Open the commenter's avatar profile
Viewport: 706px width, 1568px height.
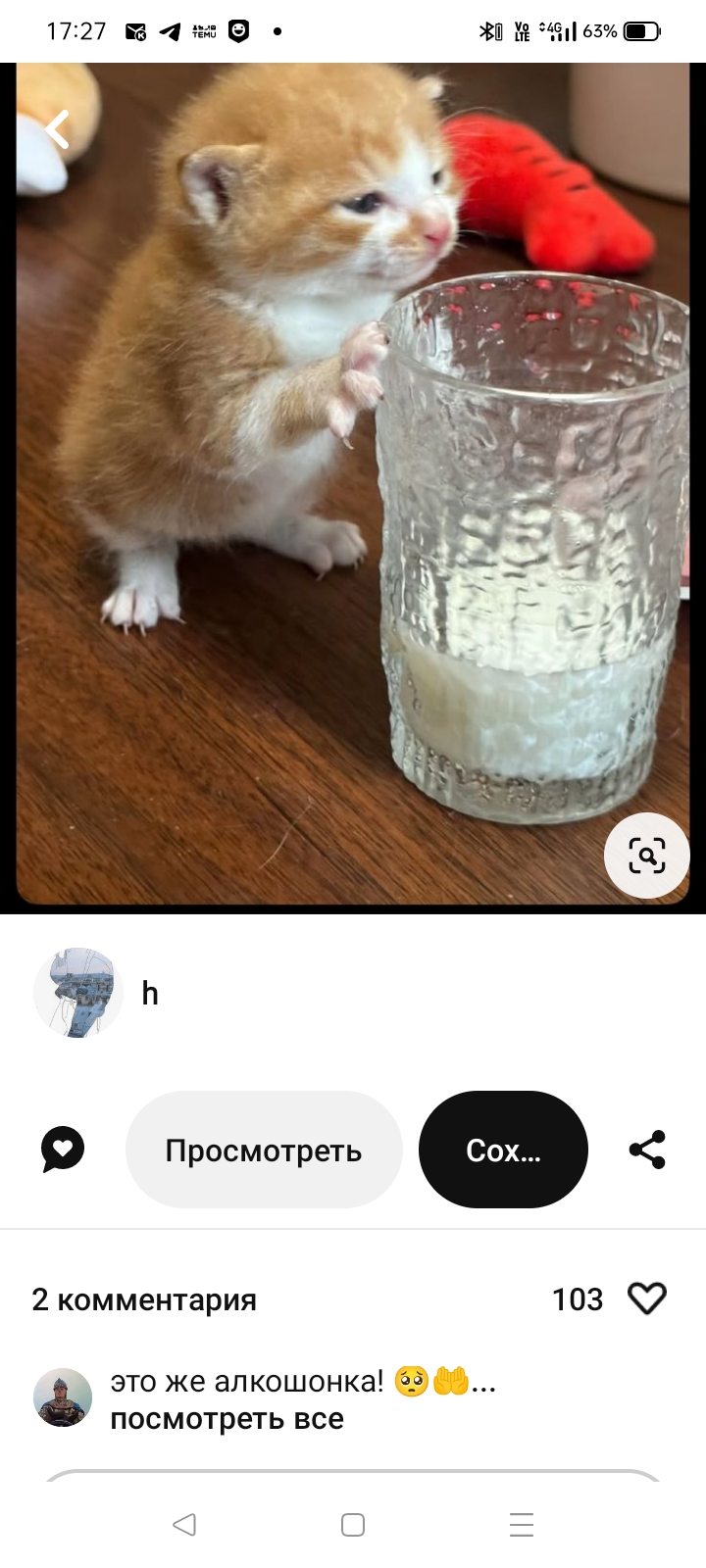click(63, 1397)
